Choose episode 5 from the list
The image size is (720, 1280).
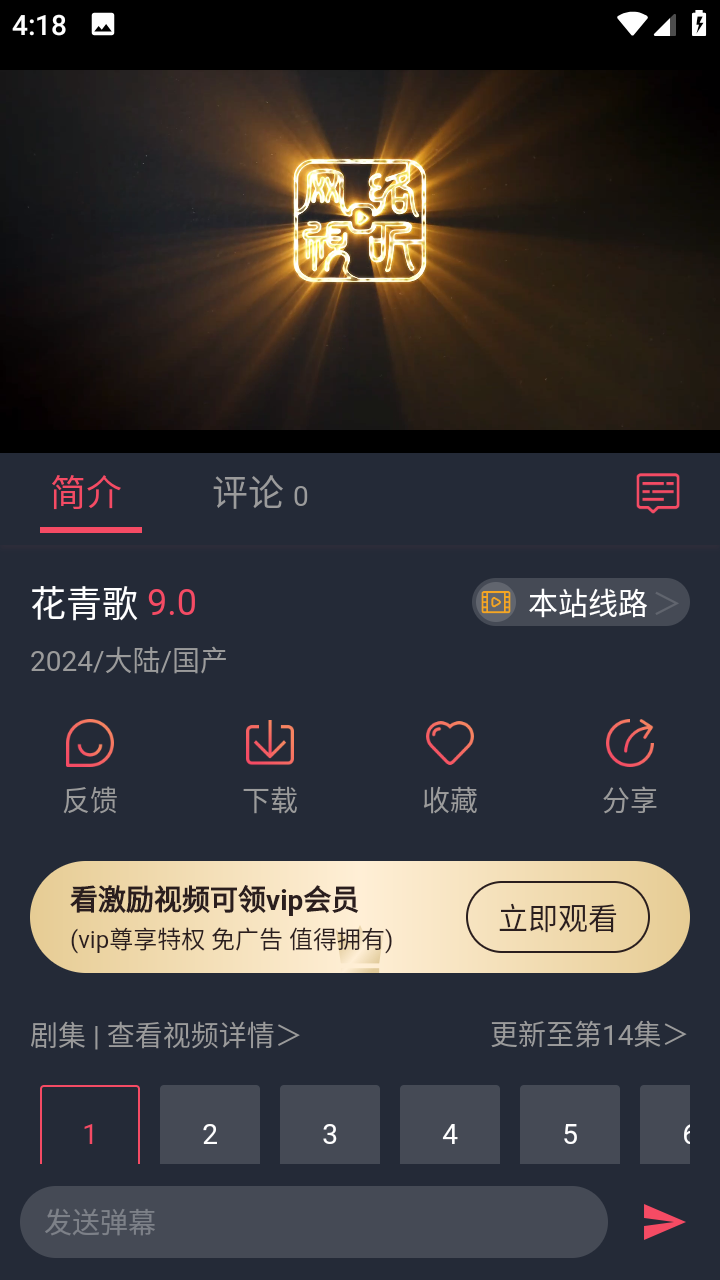point(570,1124)
